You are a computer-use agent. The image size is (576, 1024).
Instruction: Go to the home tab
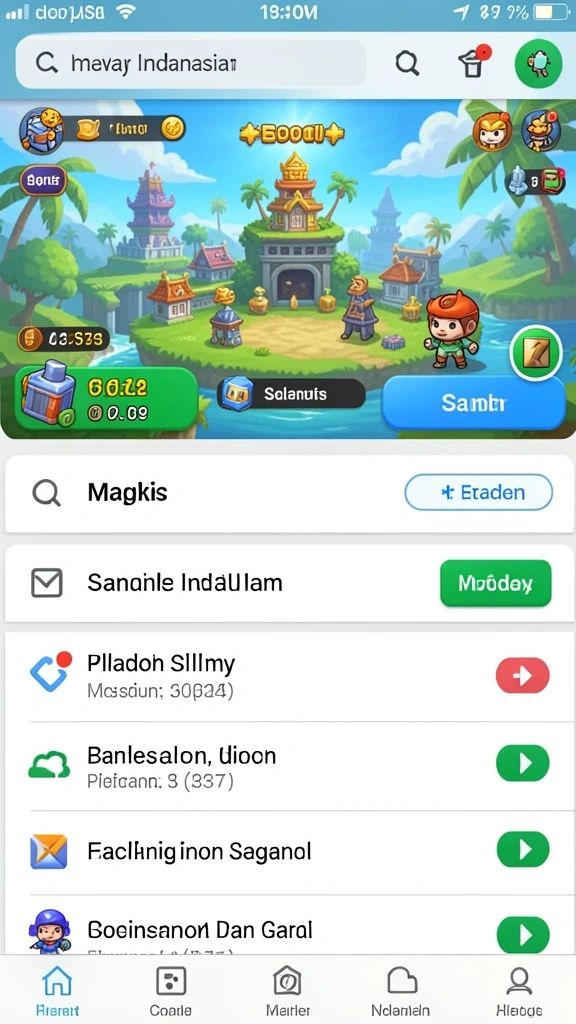pos(57,991)
